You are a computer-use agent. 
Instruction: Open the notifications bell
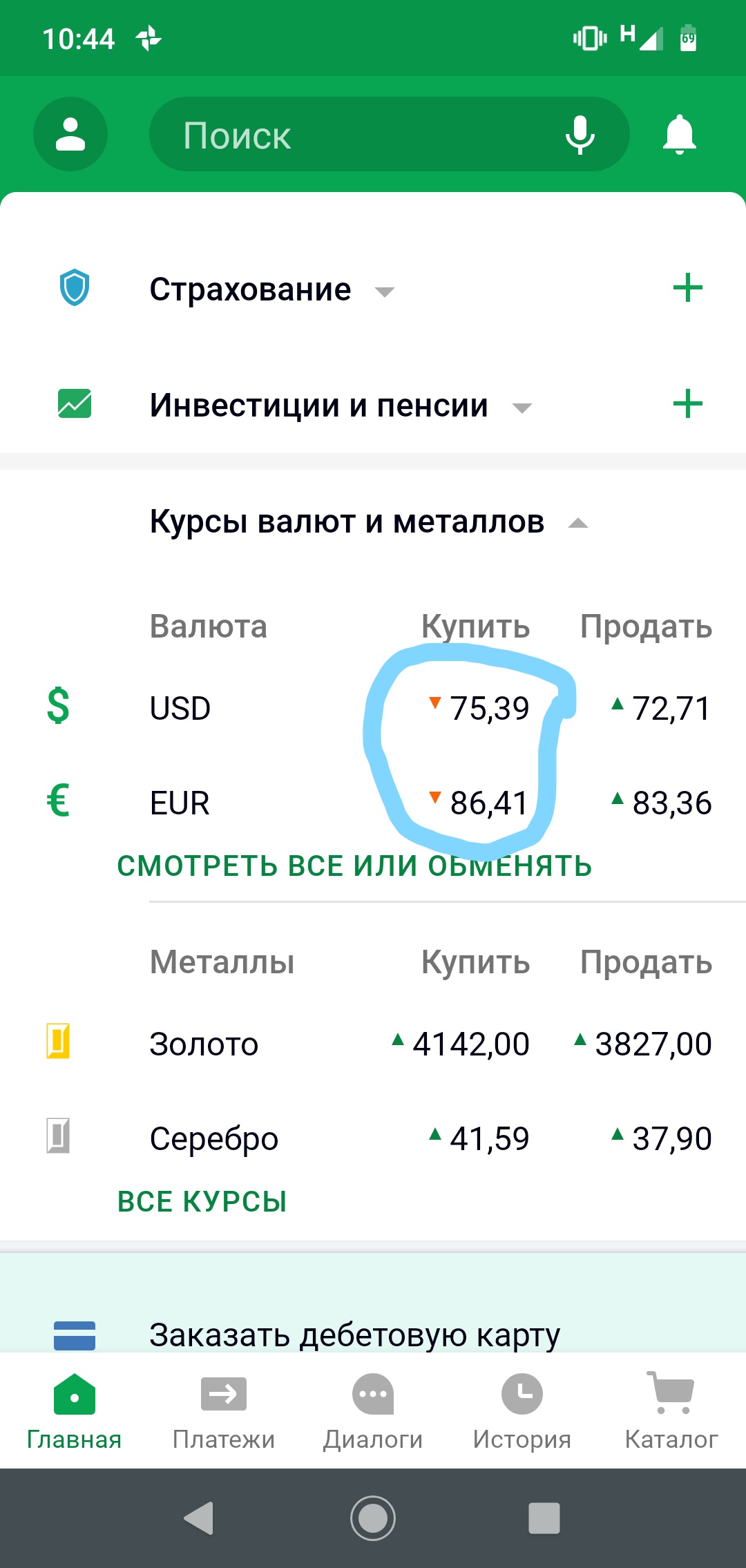(680, 134)
